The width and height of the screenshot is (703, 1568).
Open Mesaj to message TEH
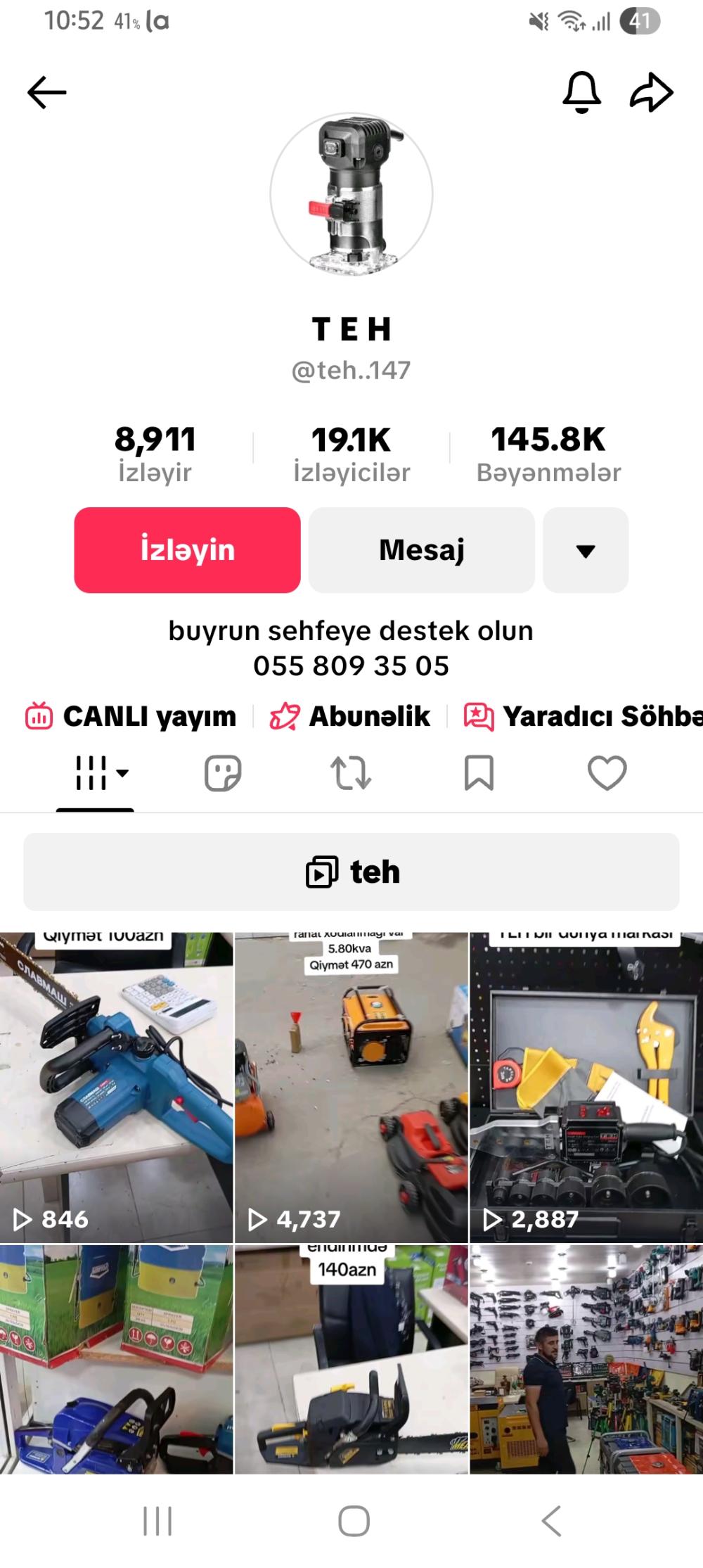421,549
